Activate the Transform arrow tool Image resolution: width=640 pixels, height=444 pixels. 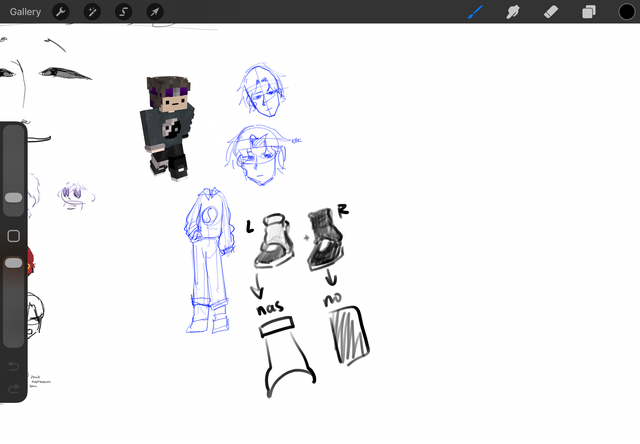(155, 12)
